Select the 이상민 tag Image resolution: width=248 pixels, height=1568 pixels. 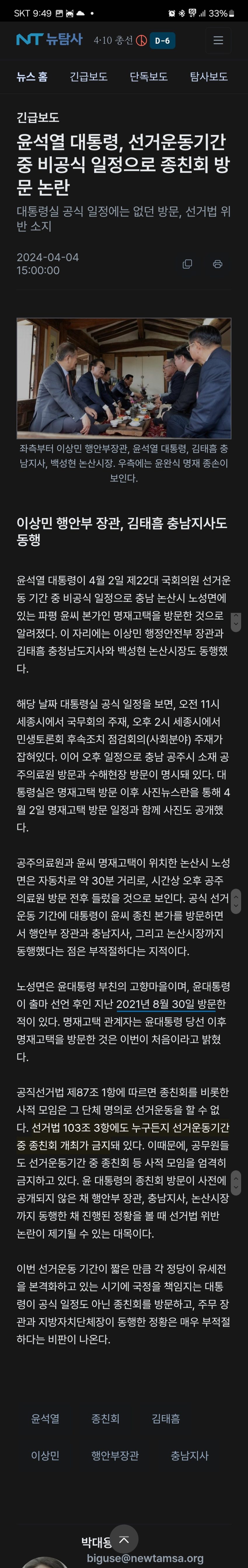point(46,1455)
